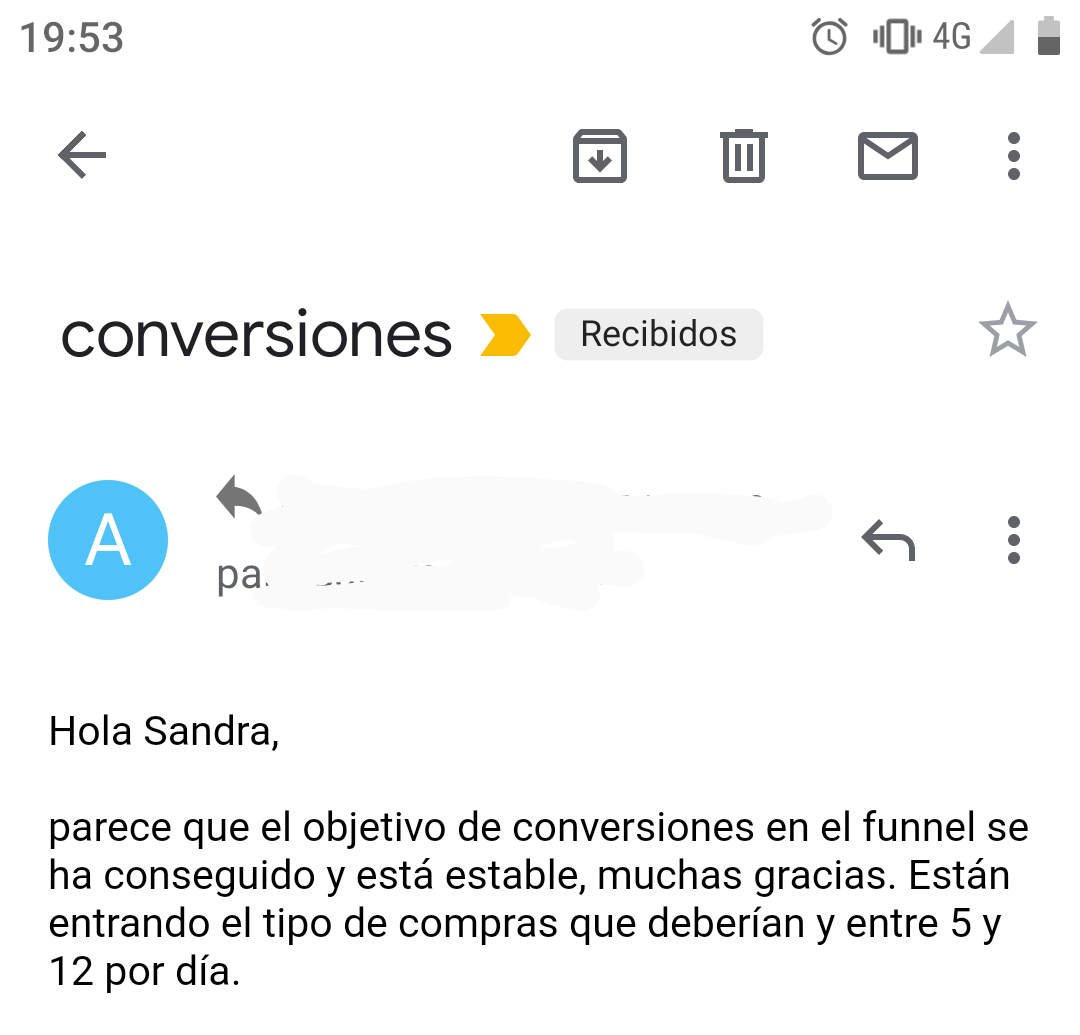Reply to this message
1080x1035 pixels.
tap(887, 541)
